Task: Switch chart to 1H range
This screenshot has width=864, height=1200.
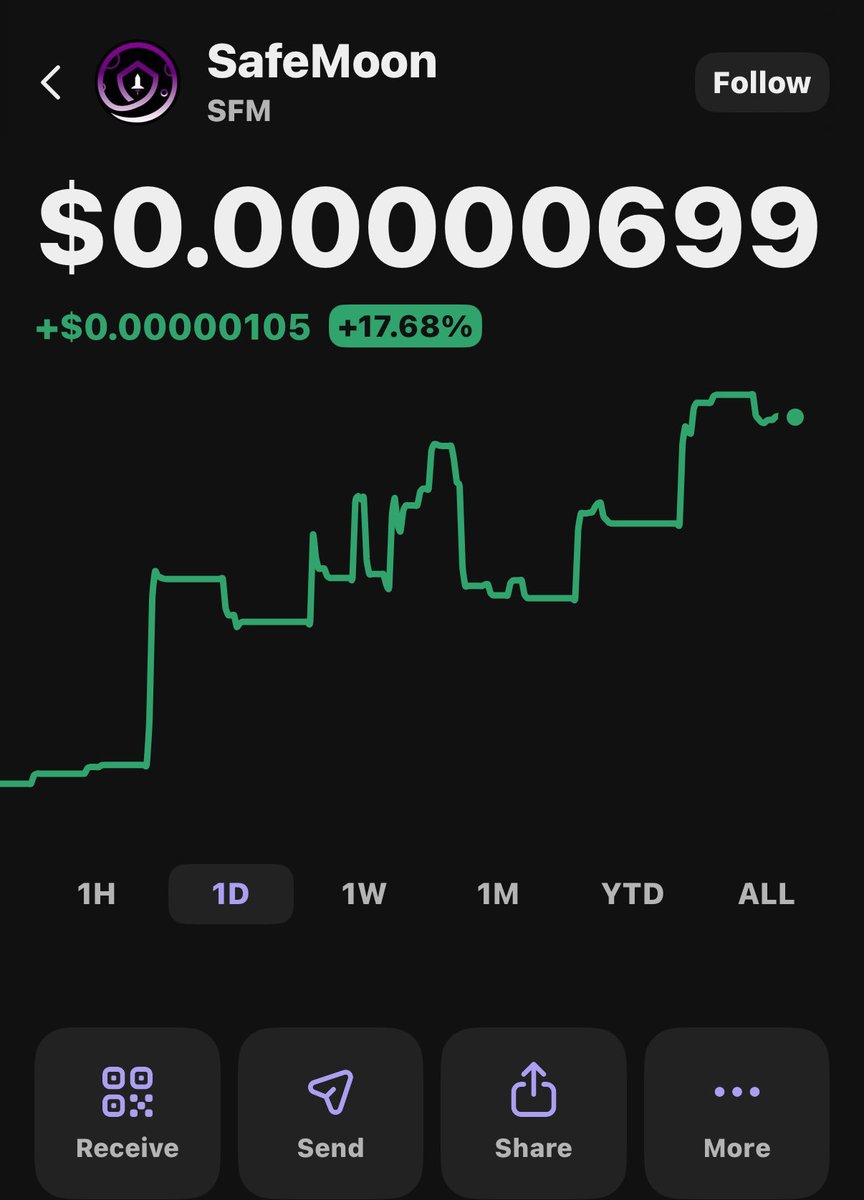Action: click(96, 893)
